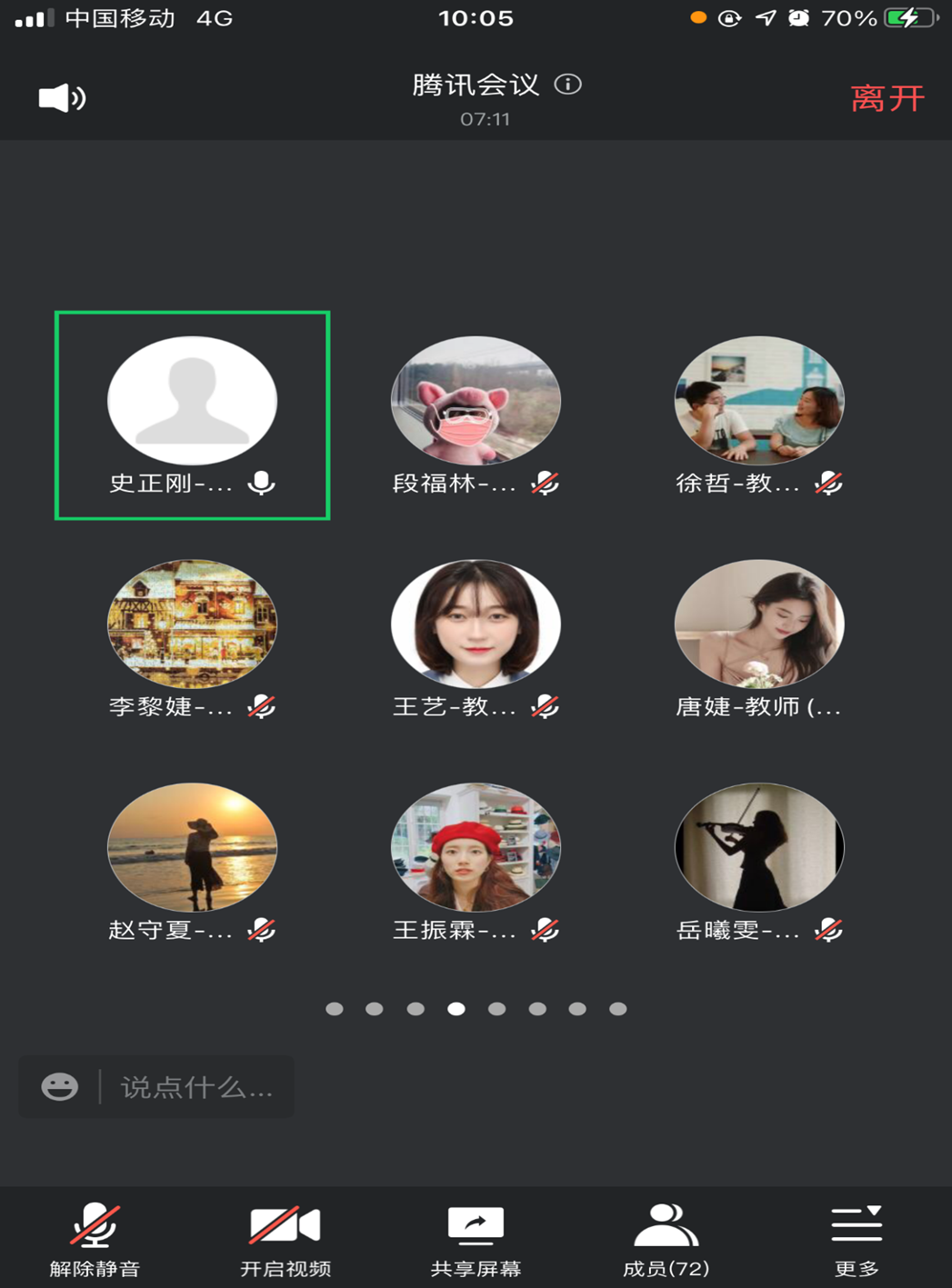
Task: Start screen sharing via 共享屏幕
Action: (x=476, y=1238)
